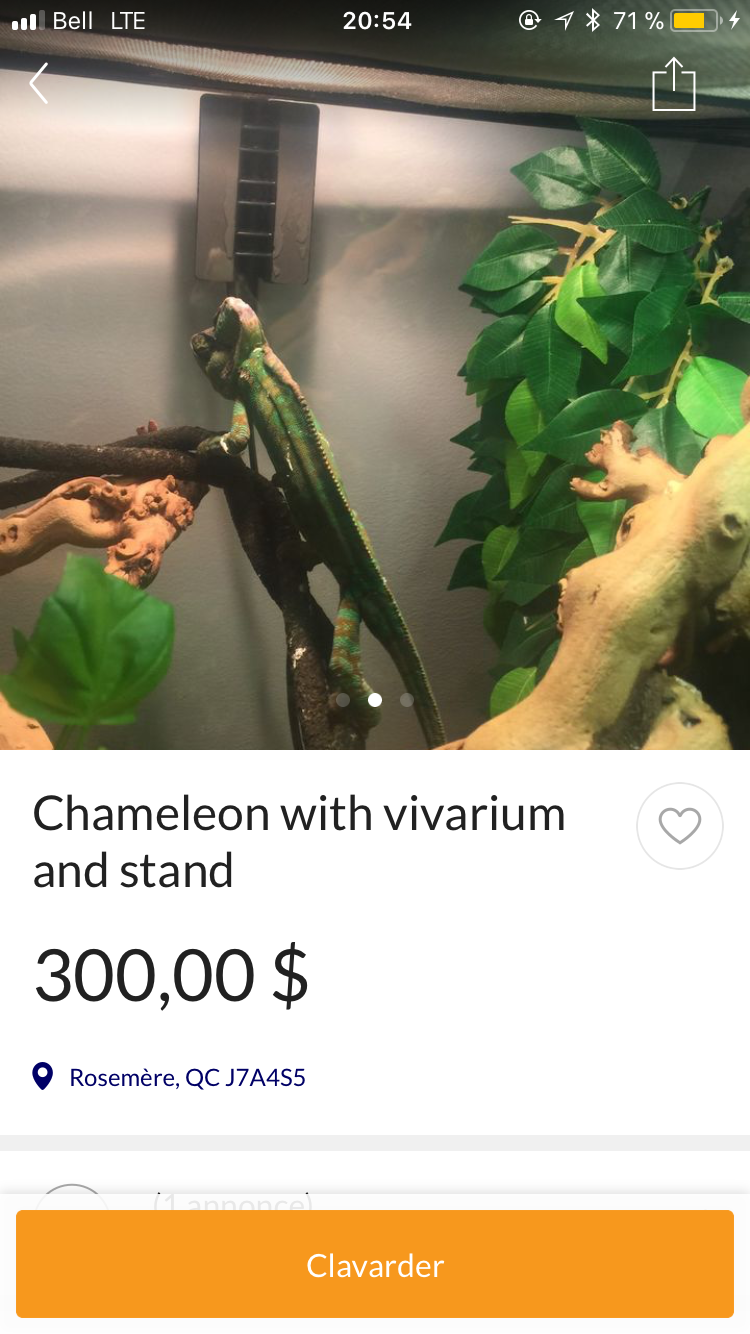The width and height of the screenshot is (750, 1334).
Task: Open the Rosemère, QC J7A4S5 location link
Action: tap(186, 1077)
